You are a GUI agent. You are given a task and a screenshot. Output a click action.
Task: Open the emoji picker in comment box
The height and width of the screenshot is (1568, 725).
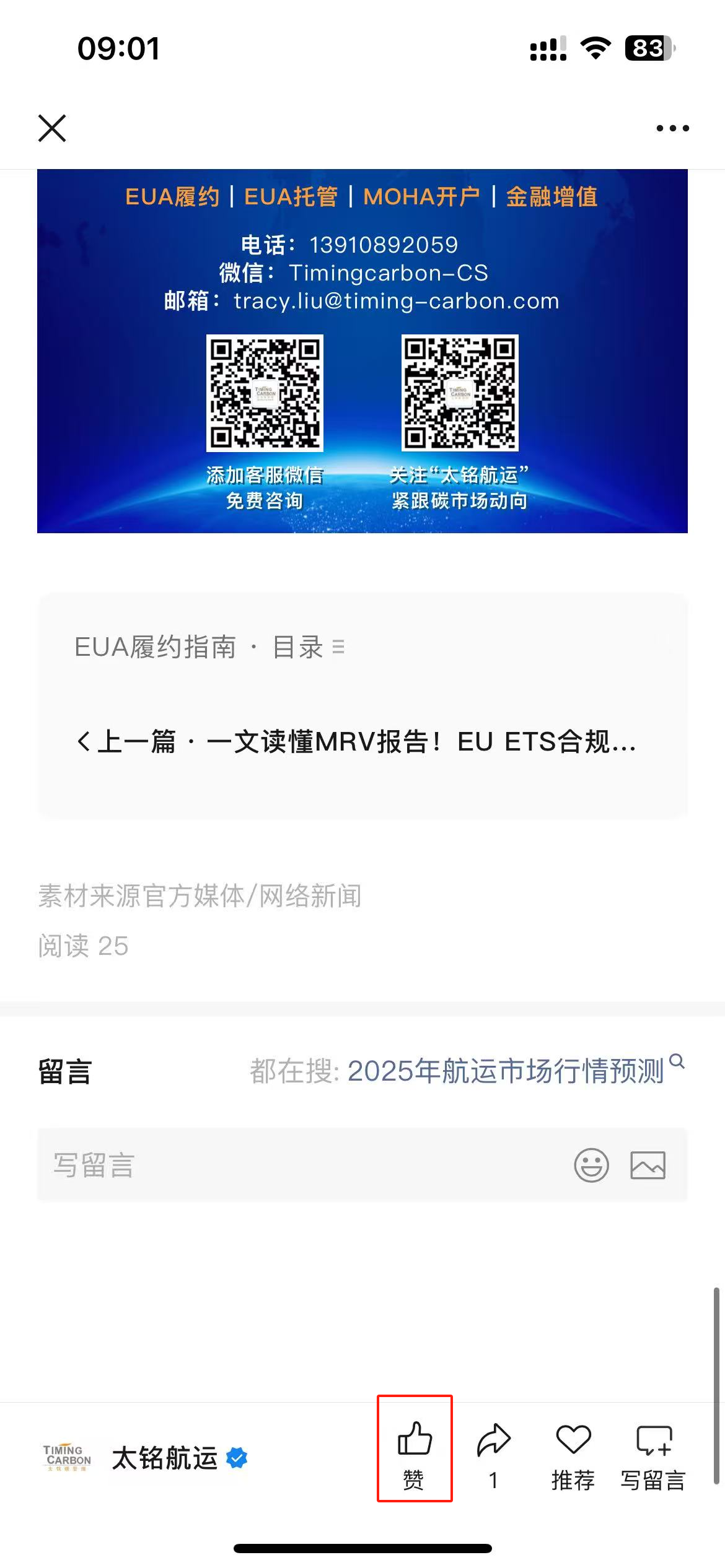pyautogui.click(x=591, y=1165)
